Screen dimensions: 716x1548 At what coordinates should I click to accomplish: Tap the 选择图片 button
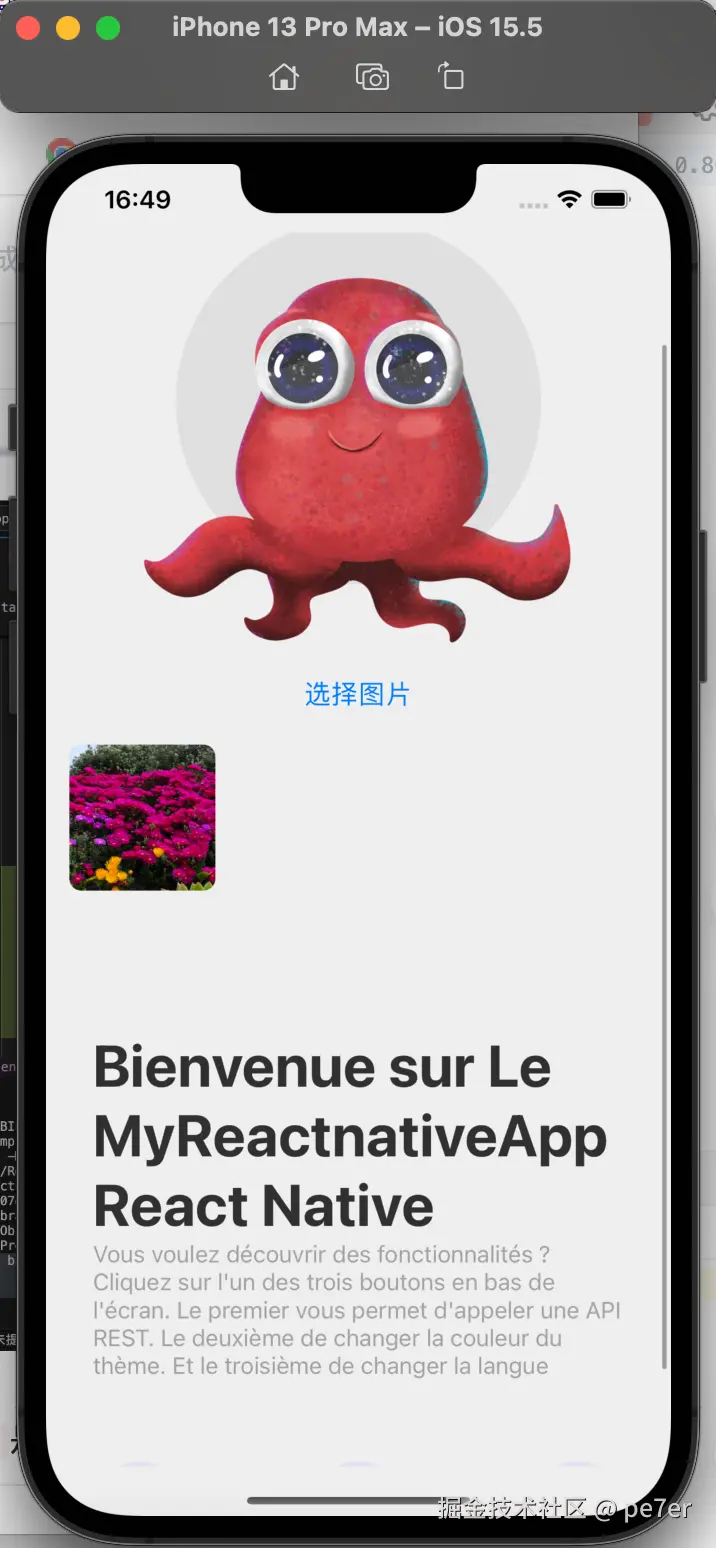[x=357, y=694]
